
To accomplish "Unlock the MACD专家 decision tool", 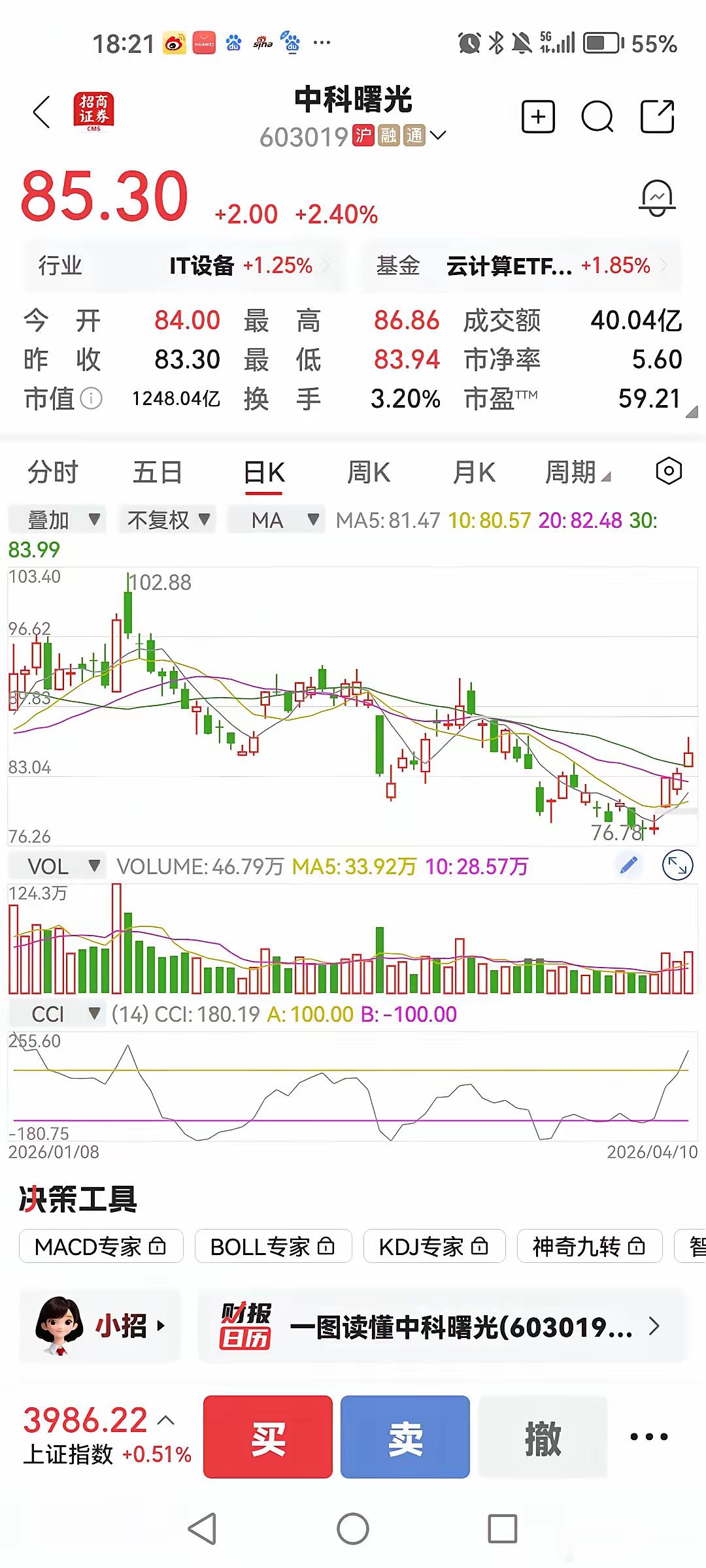I will [101, 1246].
